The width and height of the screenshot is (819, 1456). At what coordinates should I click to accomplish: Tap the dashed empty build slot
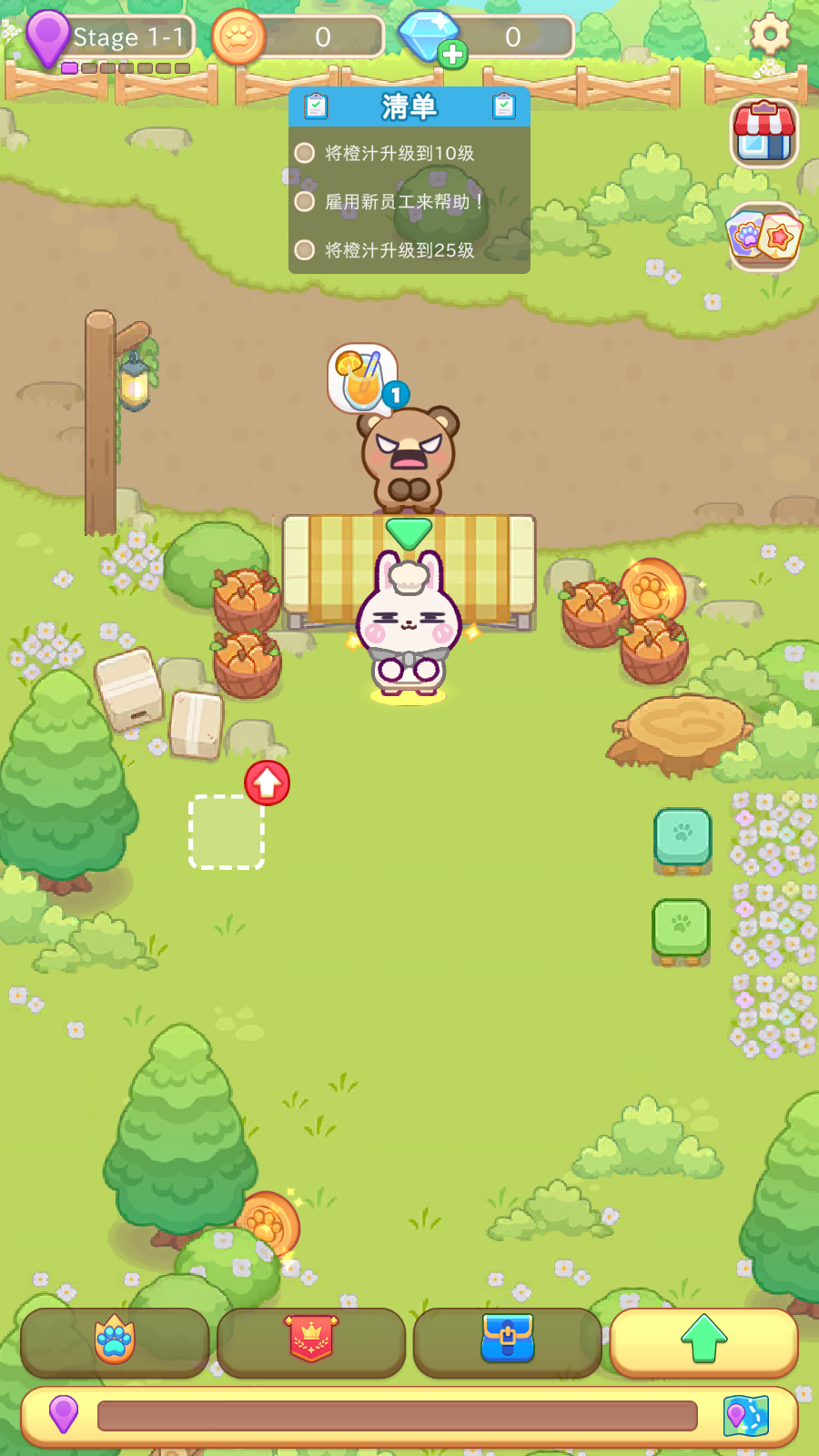click(227, 832)
